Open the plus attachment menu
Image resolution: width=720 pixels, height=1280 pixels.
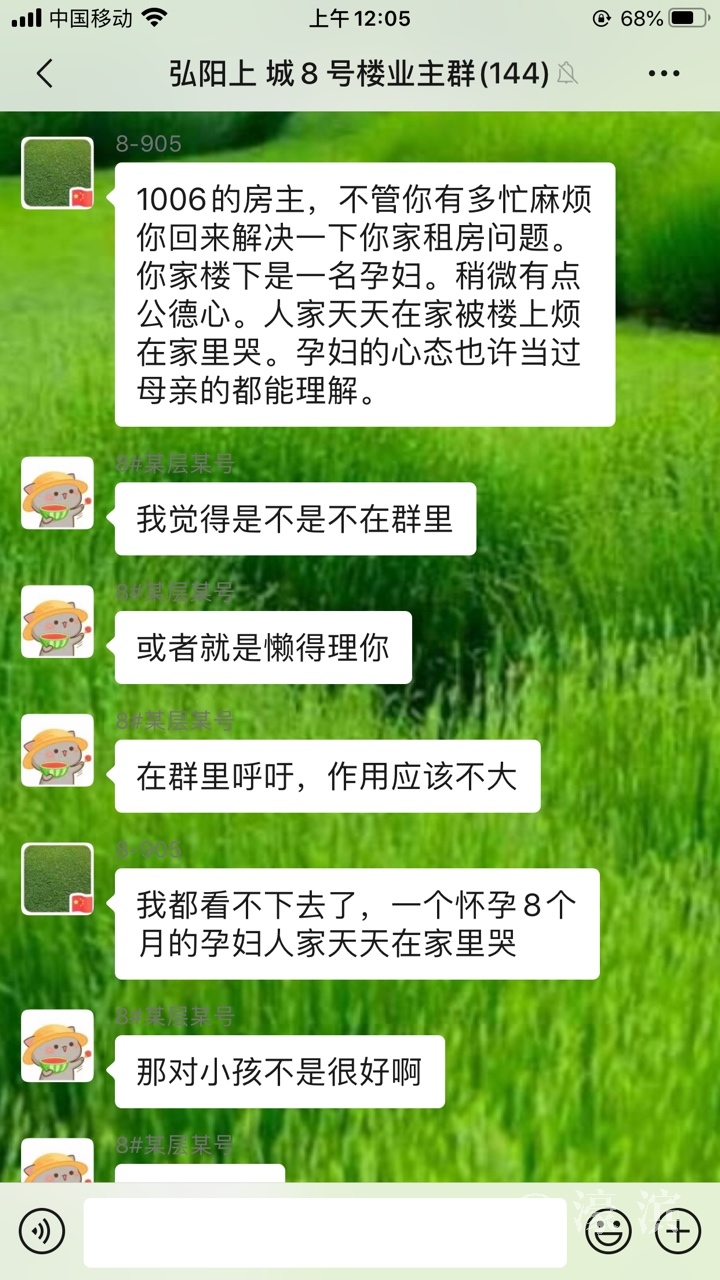[677, 1232]
